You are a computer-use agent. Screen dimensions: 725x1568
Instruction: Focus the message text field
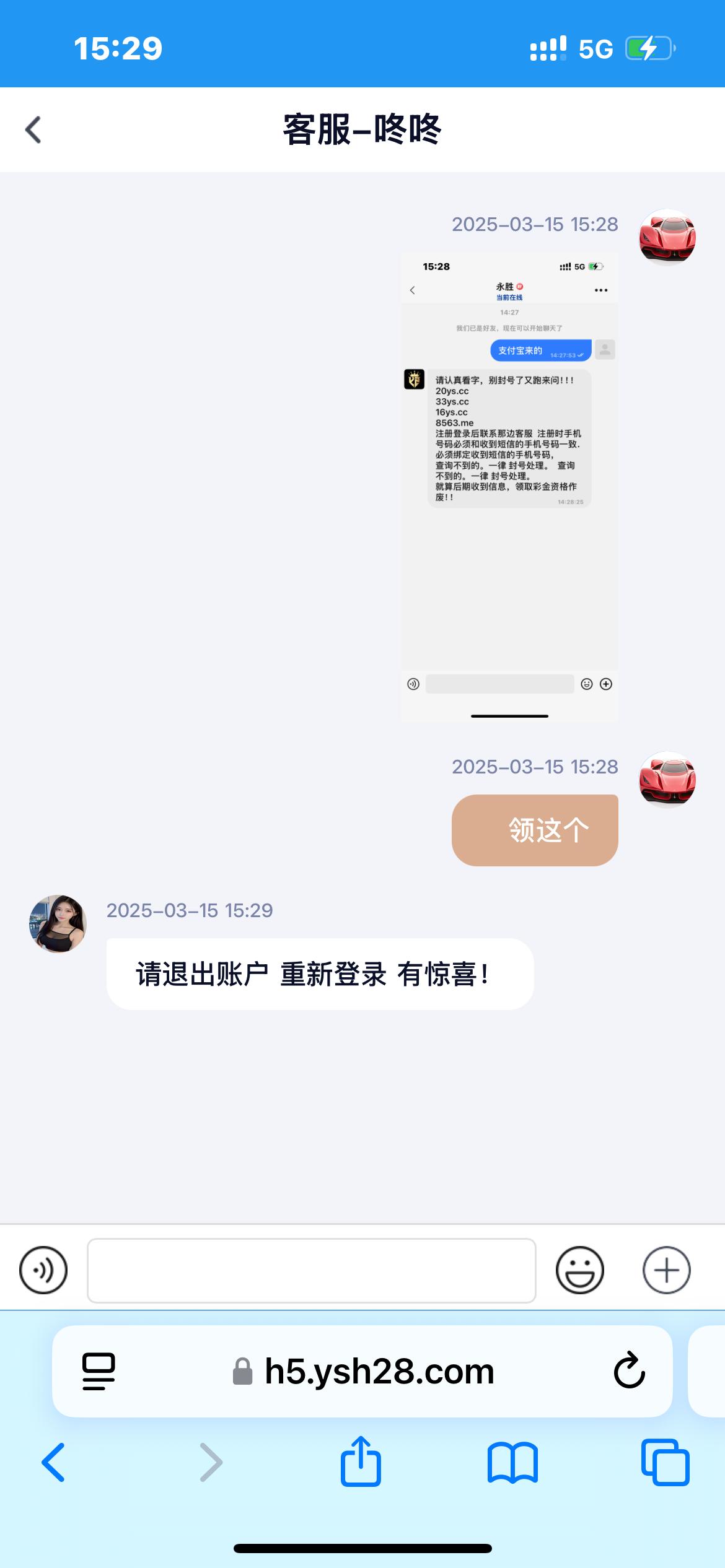tap(311, 1270)
